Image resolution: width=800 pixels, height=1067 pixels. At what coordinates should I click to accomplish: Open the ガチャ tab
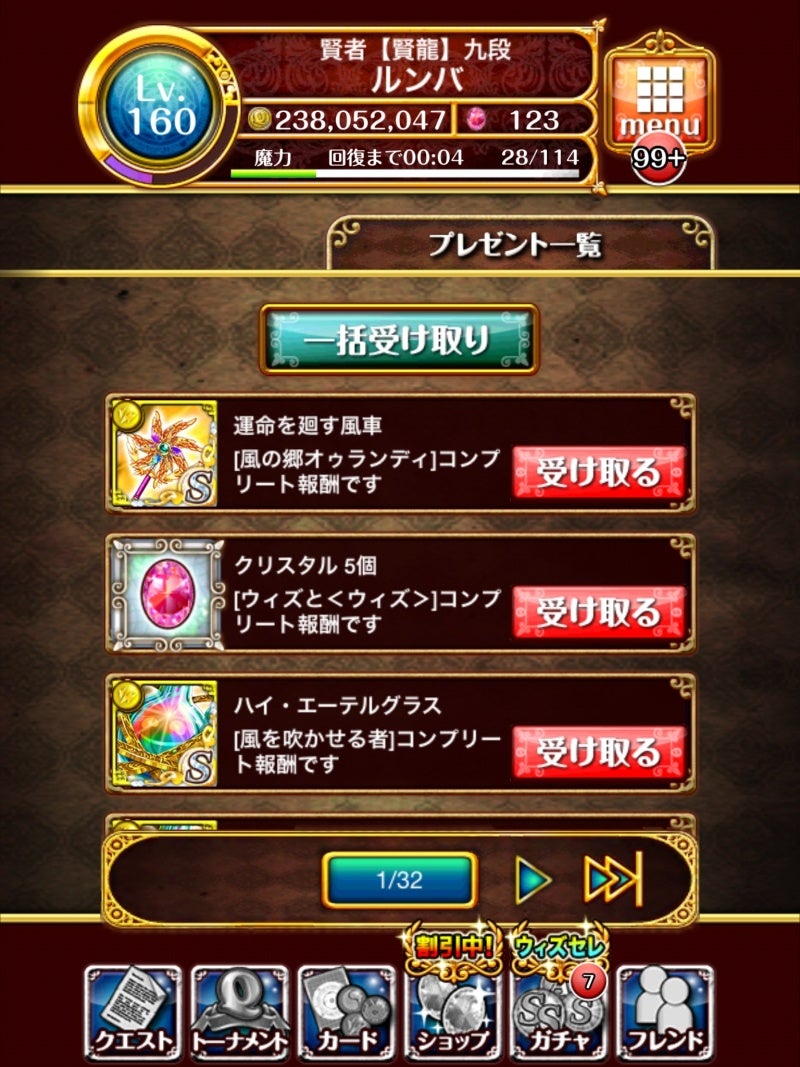[x=559, y=1012]
